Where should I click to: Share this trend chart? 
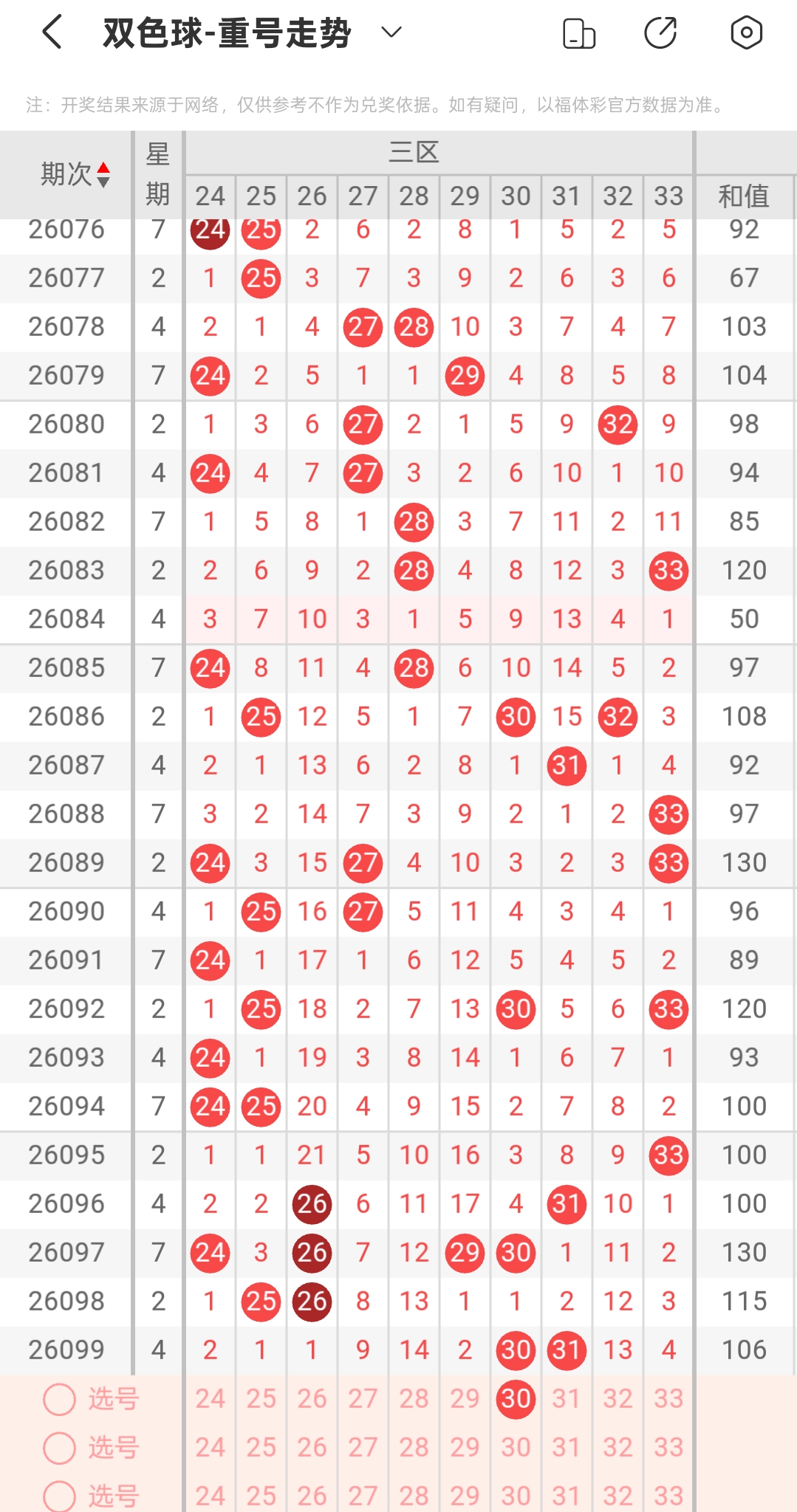[660, 33]
